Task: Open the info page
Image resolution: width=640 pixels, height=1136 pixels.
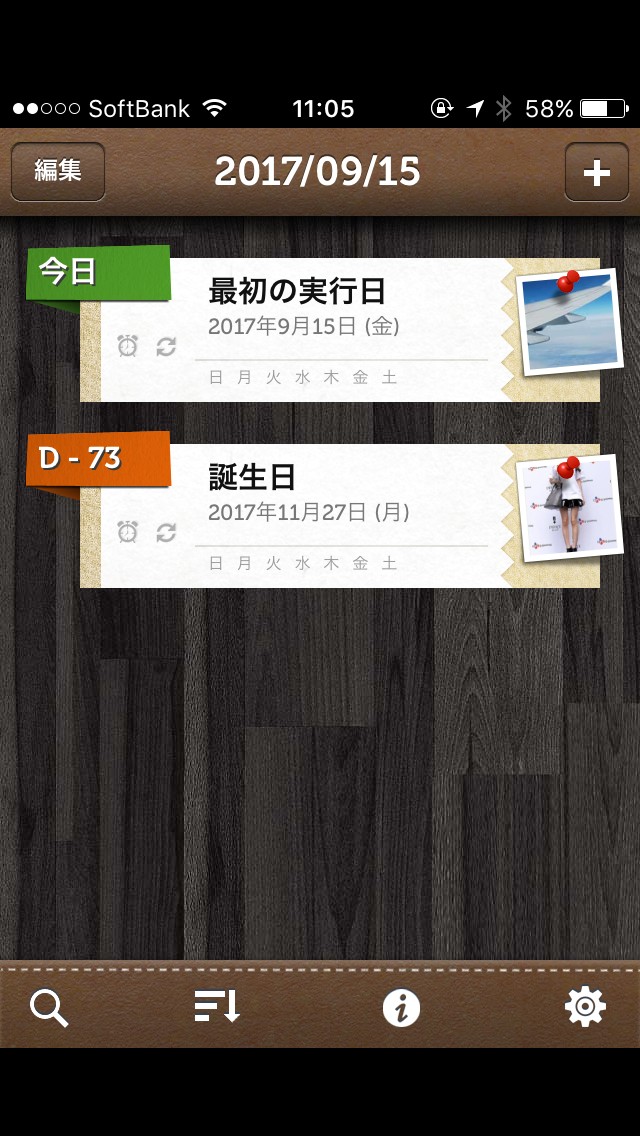Action: pos(401,1007)
